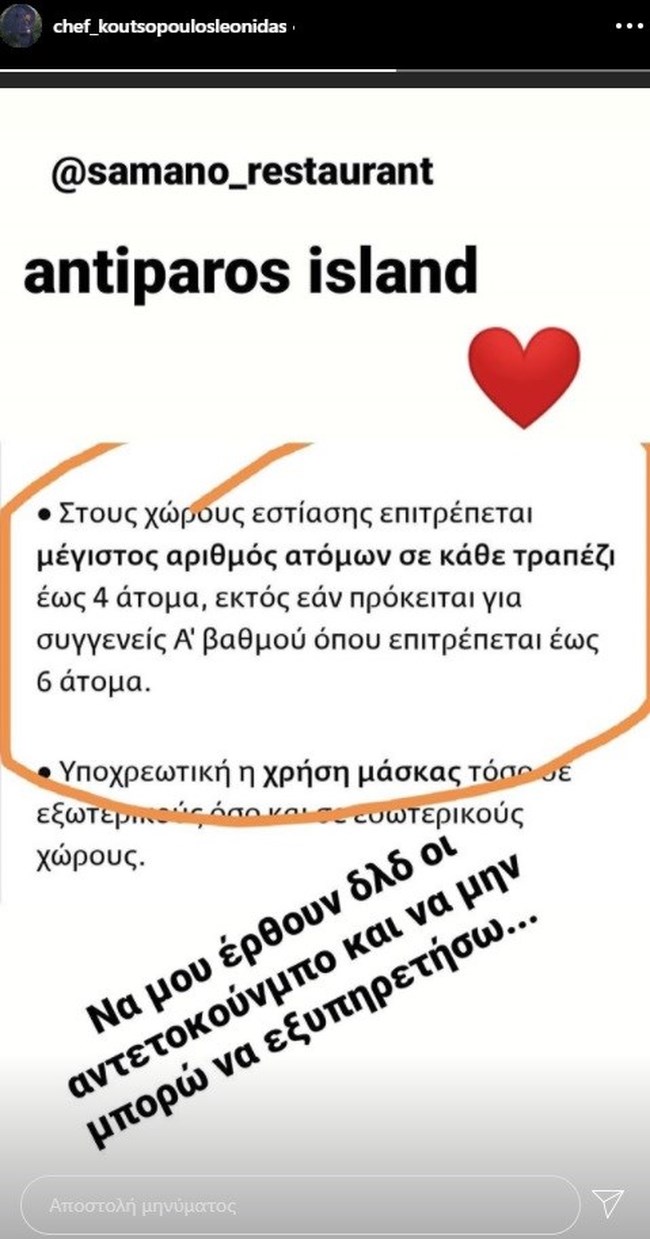Viewport: 650px width, 1239px height.
Task: Share this story via paper plane icon
Action: 608,1204
